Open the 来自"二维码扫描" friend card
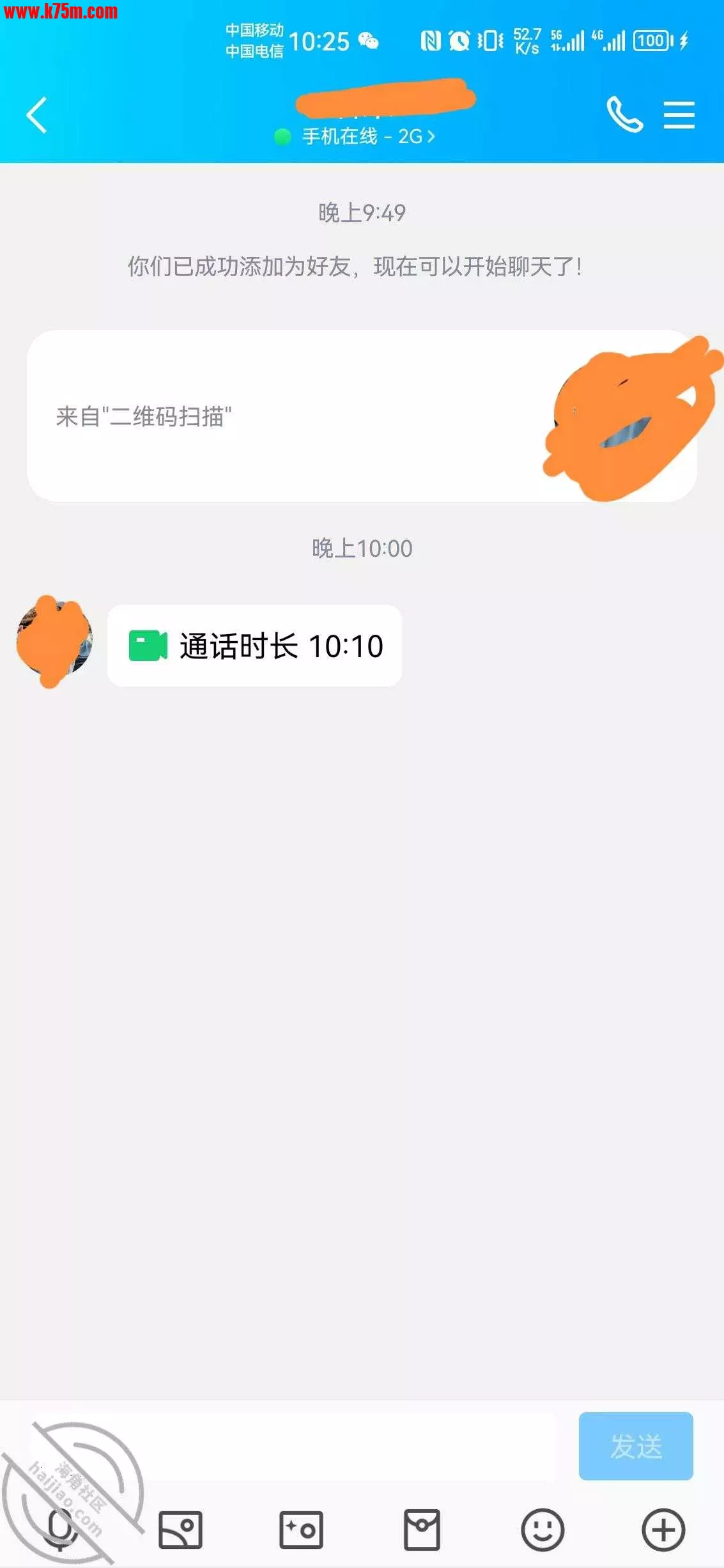Screen dimensions: 724x1568 click(x=288, y=416)
